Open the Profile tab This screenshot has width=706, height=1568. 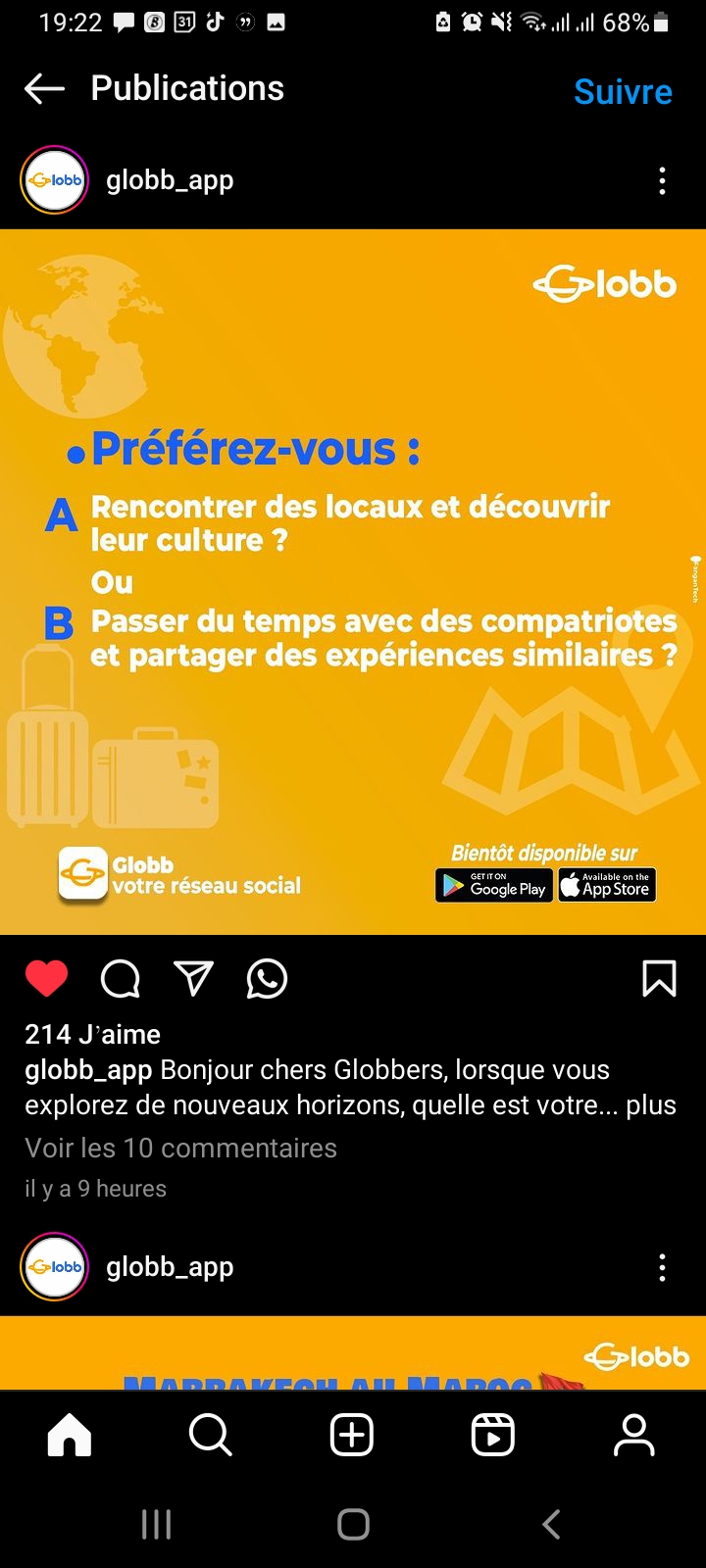pos(634,1436)
